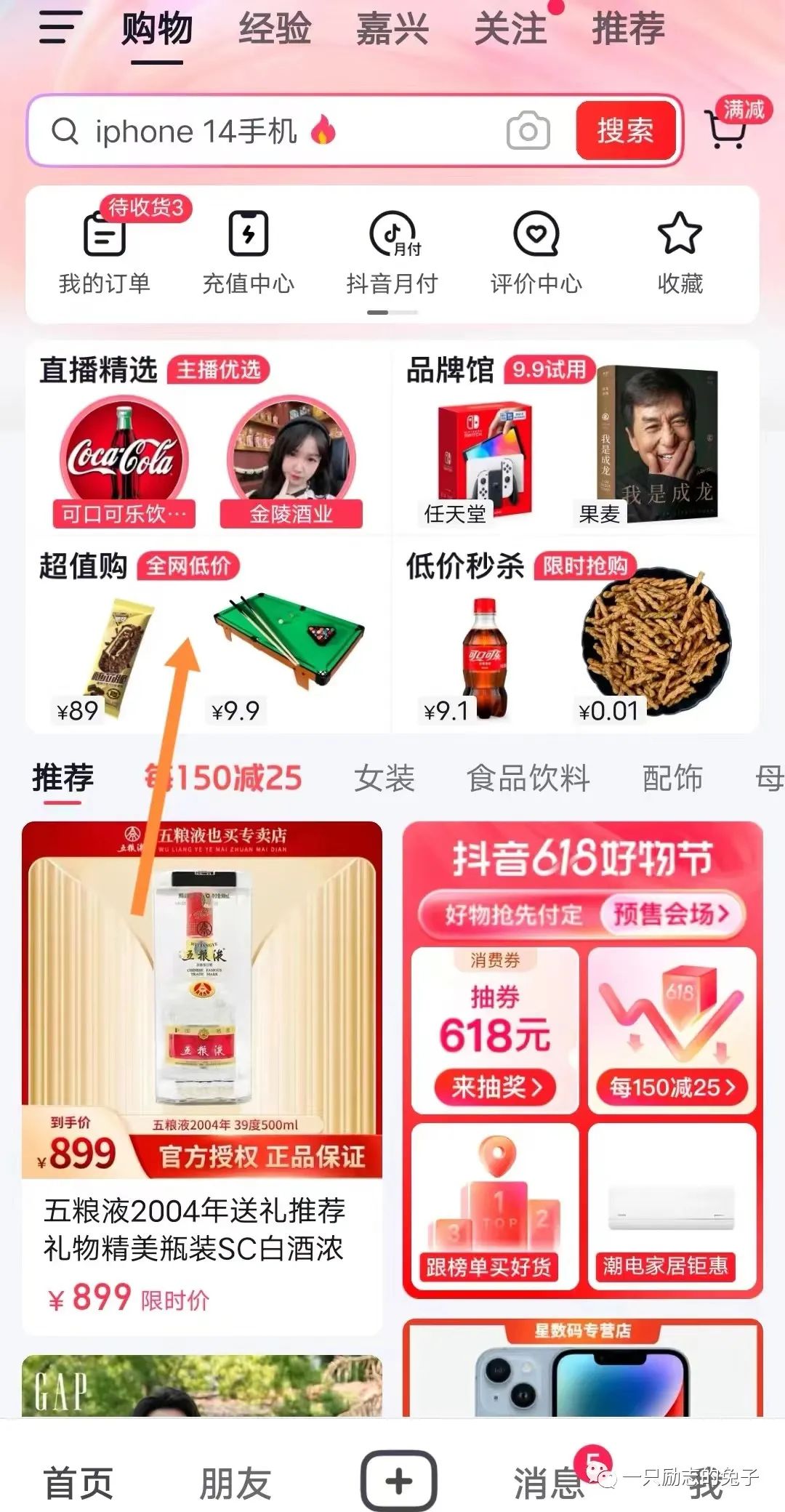Select the 食品饮料 category tab
This screenshot has width=785, height=1512.
tap(528, 779)
